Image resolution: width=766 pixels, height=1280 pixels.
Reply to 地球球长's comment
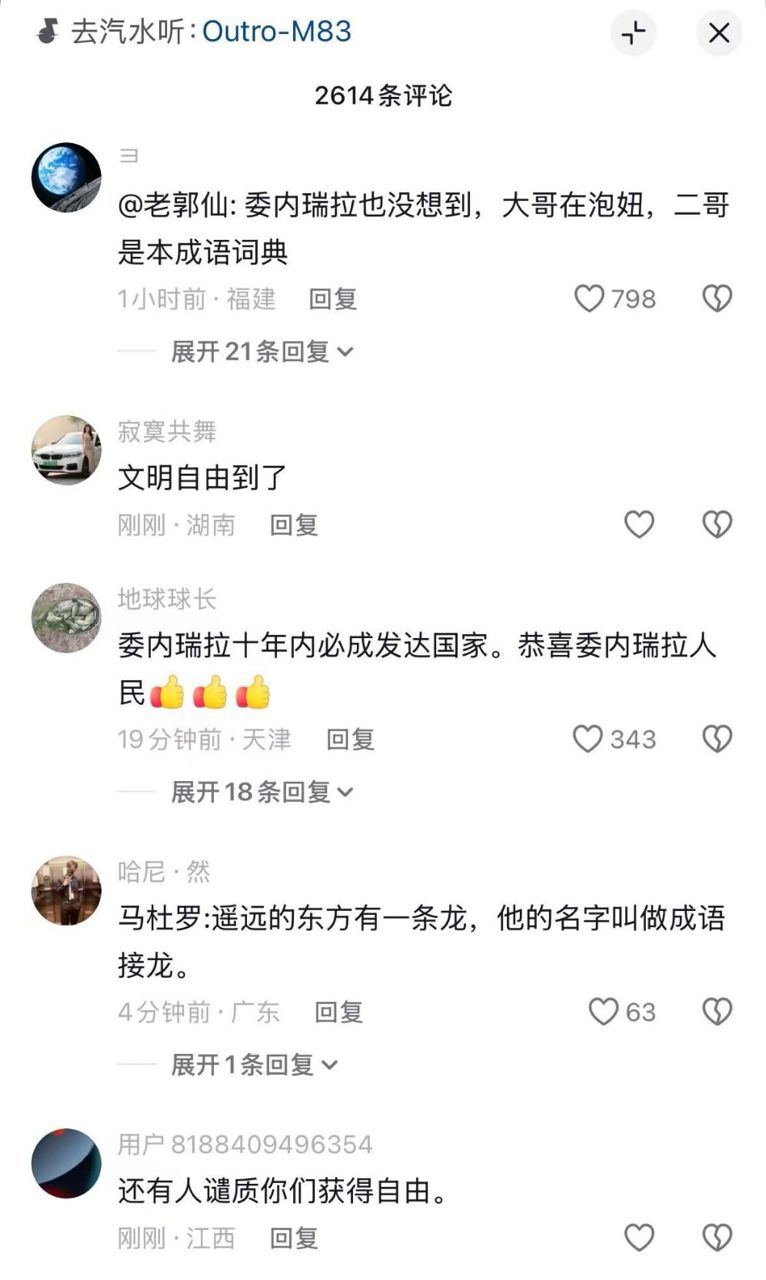350,740
